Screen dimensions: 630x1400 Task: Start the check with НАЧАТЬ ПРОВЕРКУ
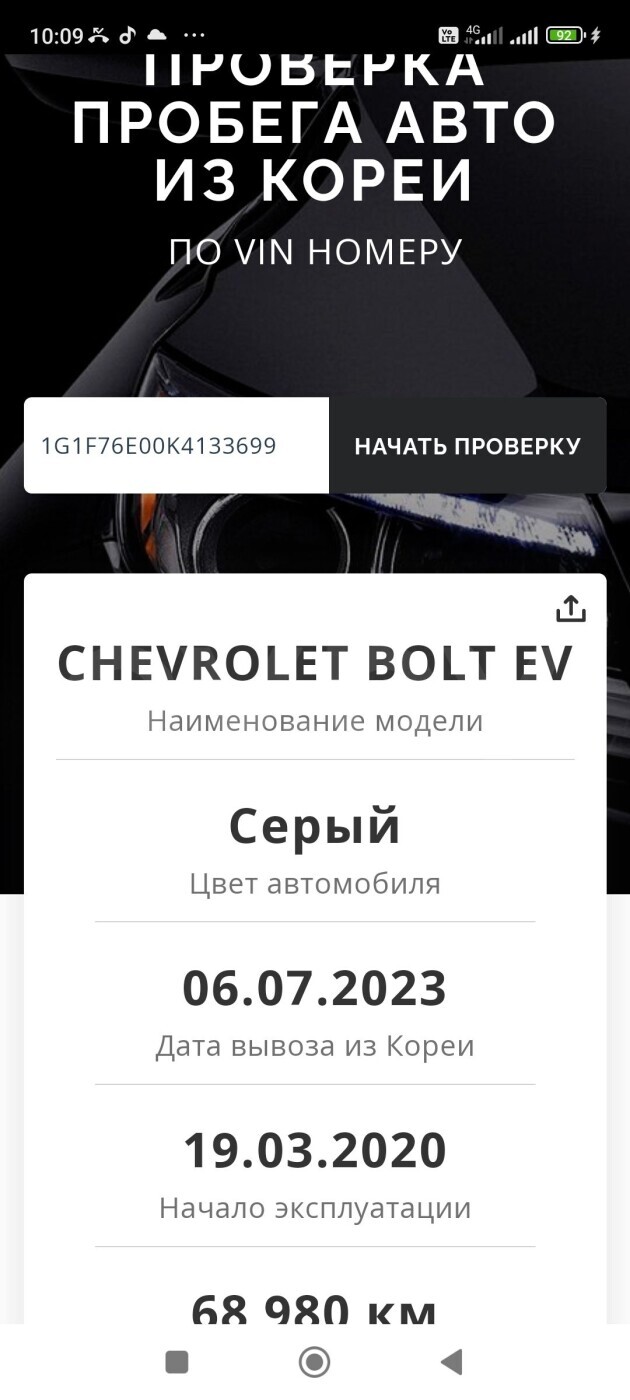(467, 445)
